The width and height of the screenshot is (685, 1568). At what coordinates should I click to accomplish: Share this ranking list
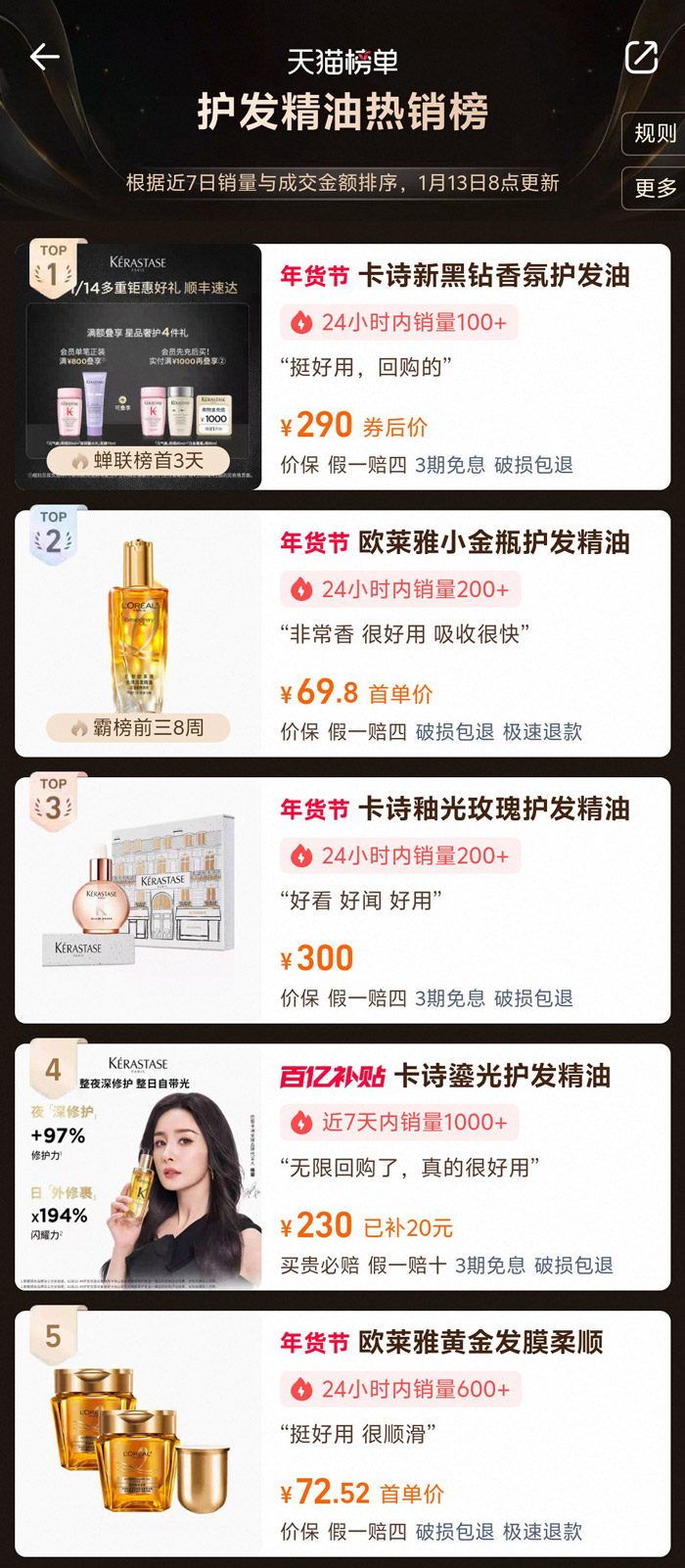coord(641,58)
